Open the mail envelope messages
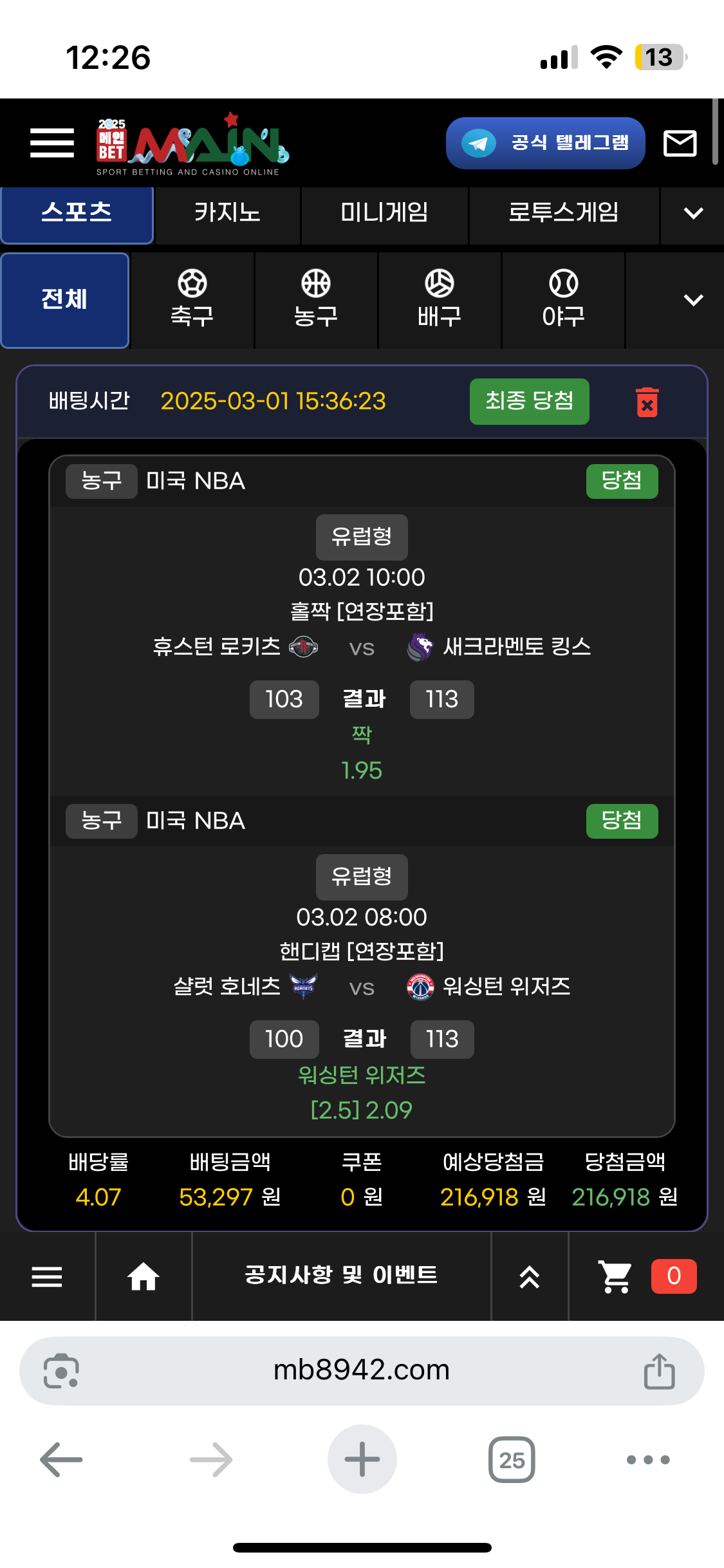The width and height of the screenshot is (724, 1568). (680, 143)
